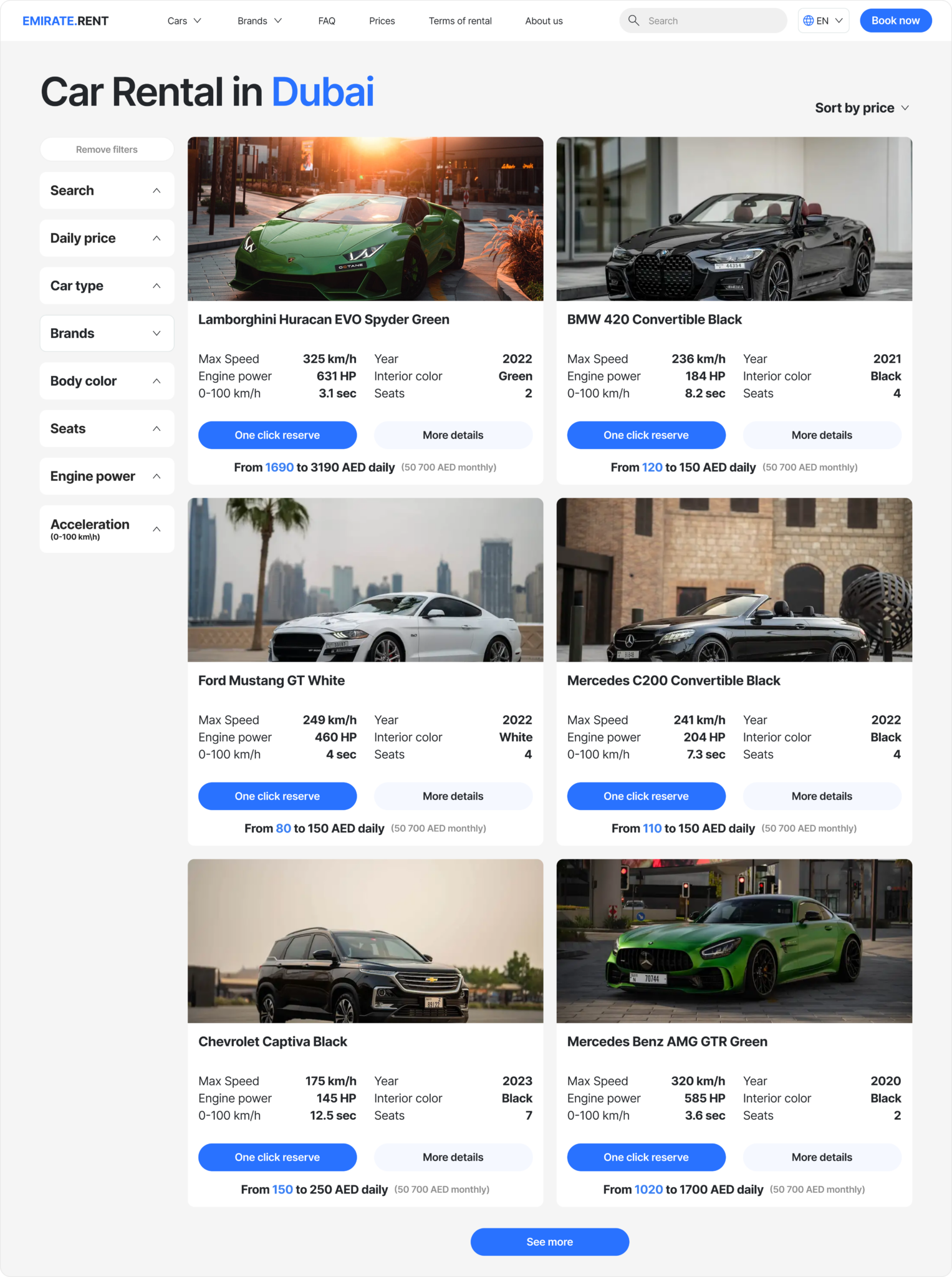Go to the FAQ page

326,21
